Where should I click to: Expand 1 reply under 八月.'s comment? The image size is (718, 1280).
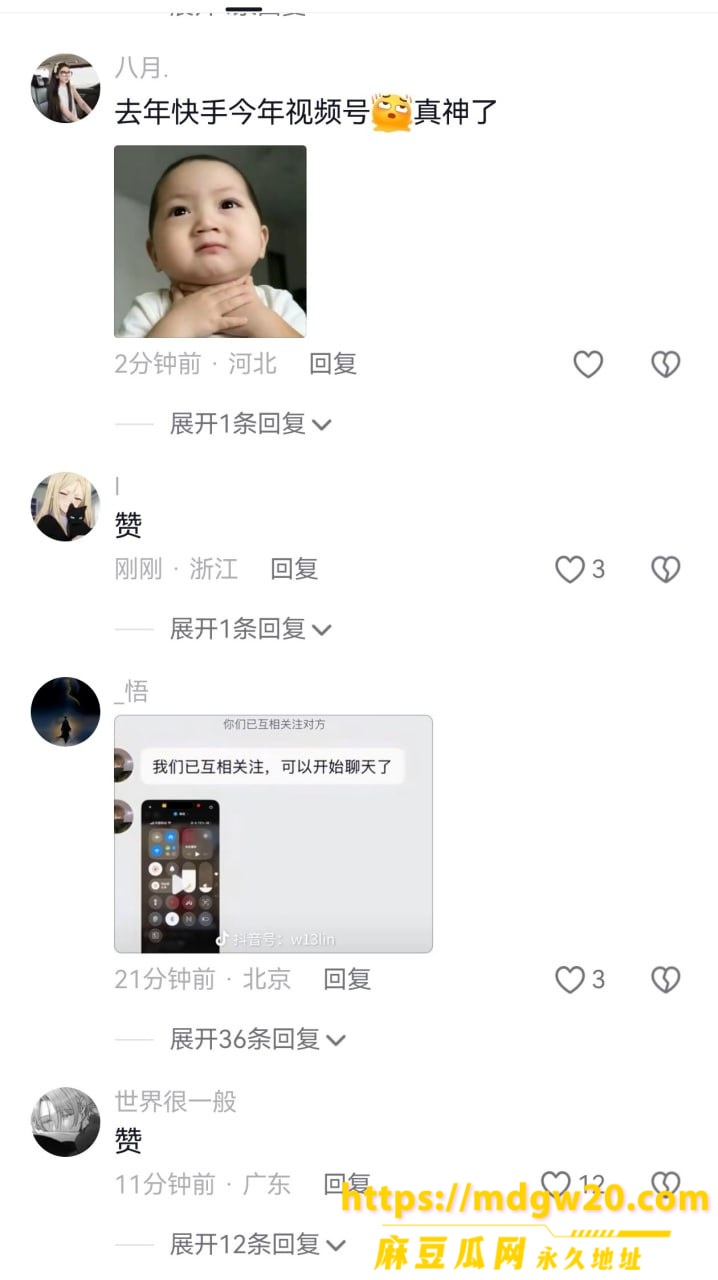click(250, 424)
